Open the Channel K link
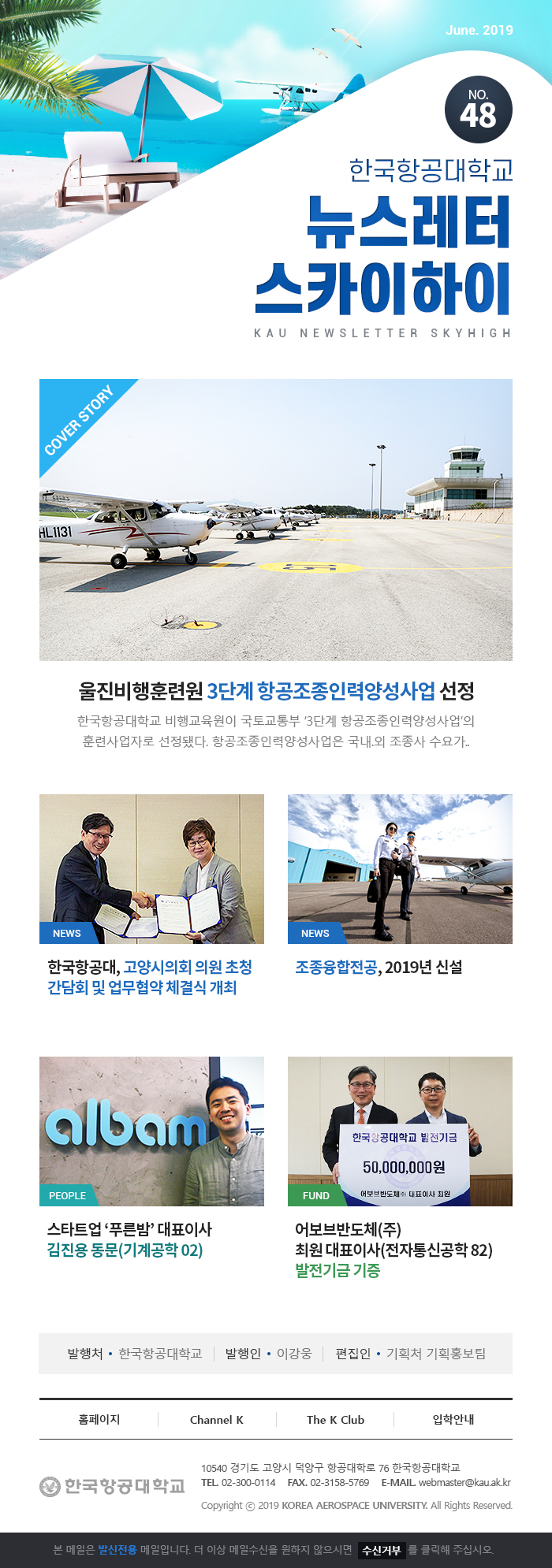Screen dimensions: 552x1568 216,1419
